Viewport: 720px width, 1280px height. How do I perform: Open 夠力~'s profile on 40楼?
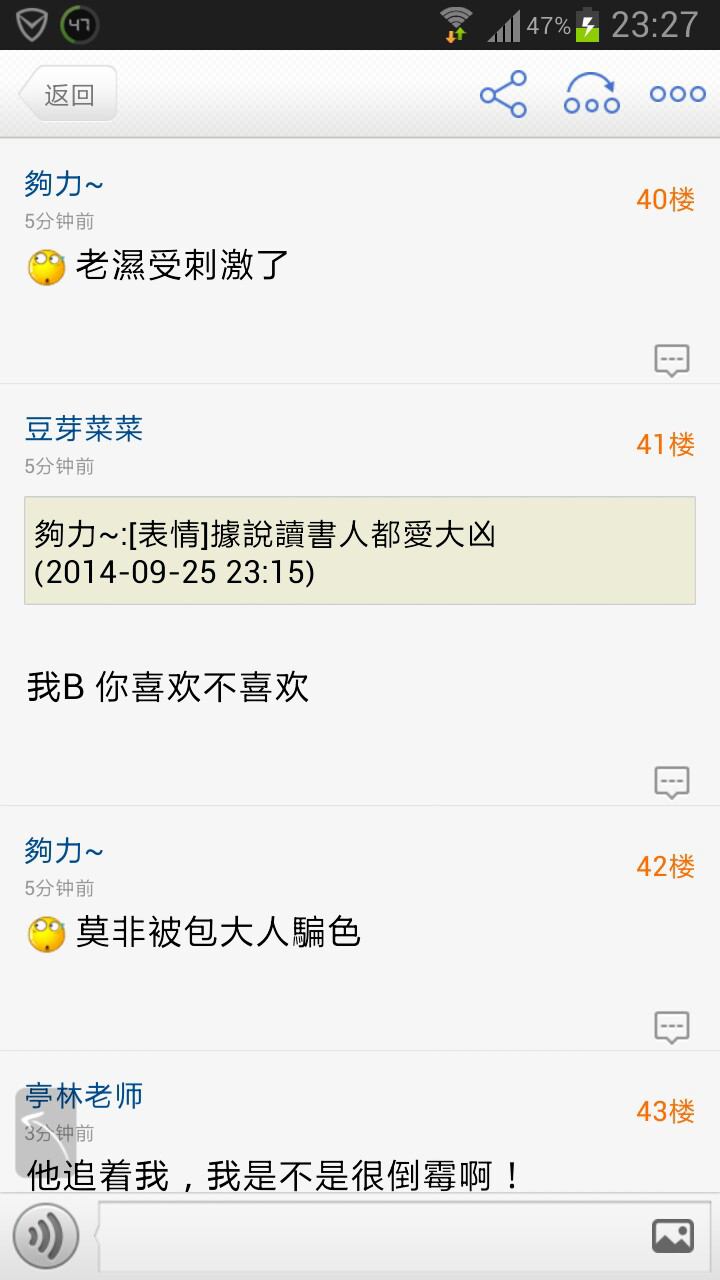tap(64, 184)
